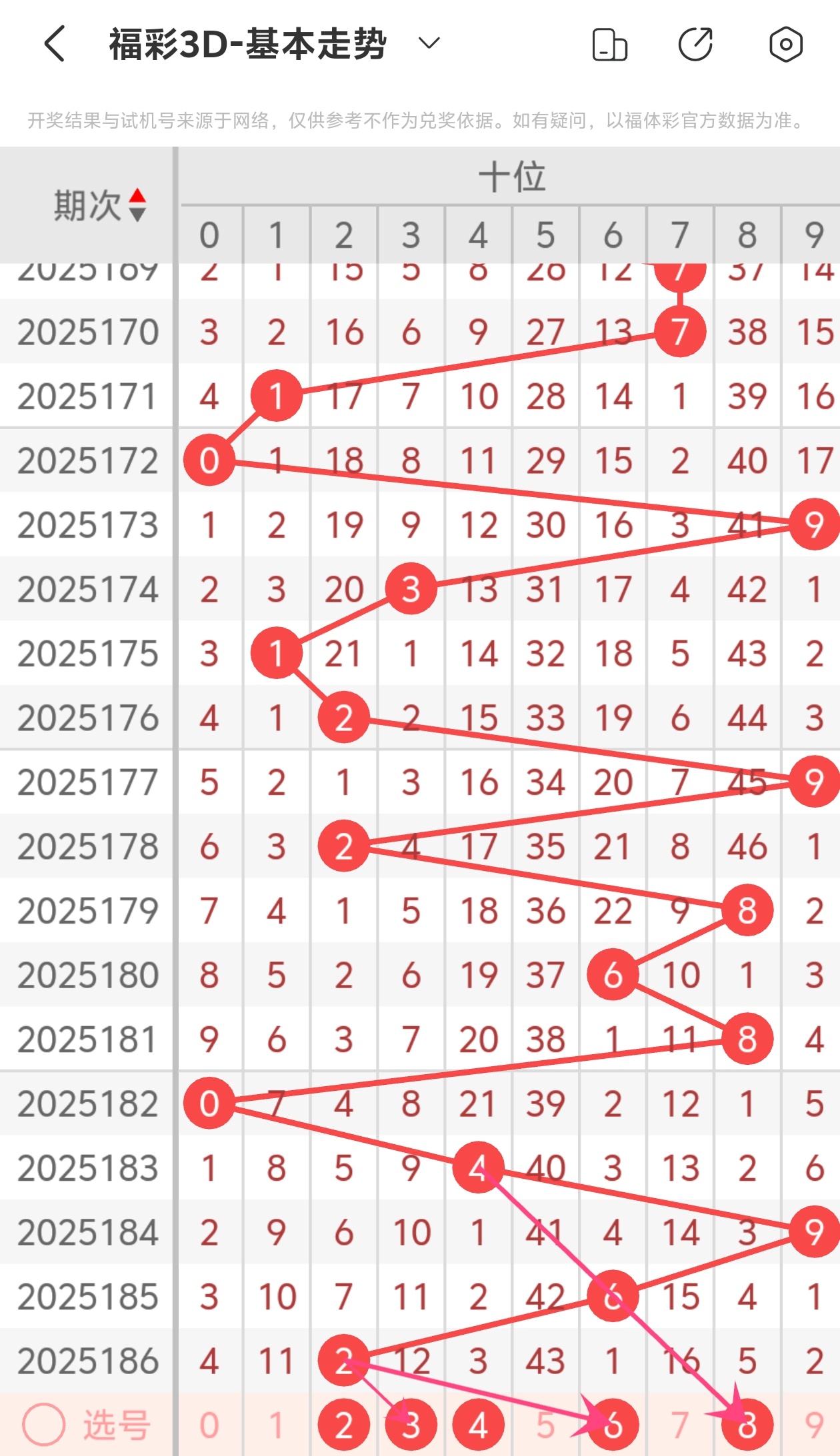Deselect number 4 in the 选号 row

tap(478, 1425)
